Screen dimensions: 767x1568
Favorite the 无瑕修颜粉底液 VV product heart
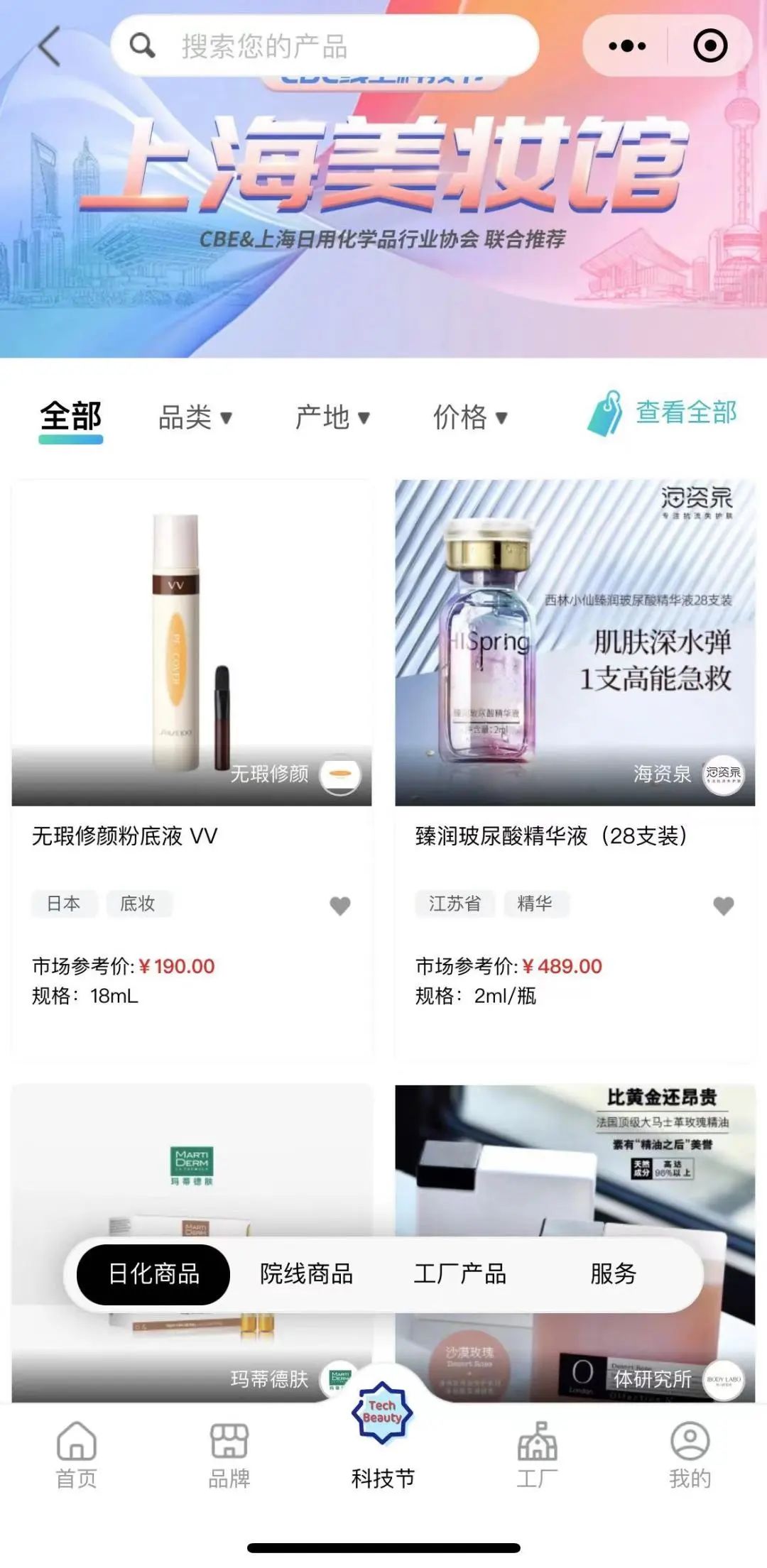click(x=339, y=906)
